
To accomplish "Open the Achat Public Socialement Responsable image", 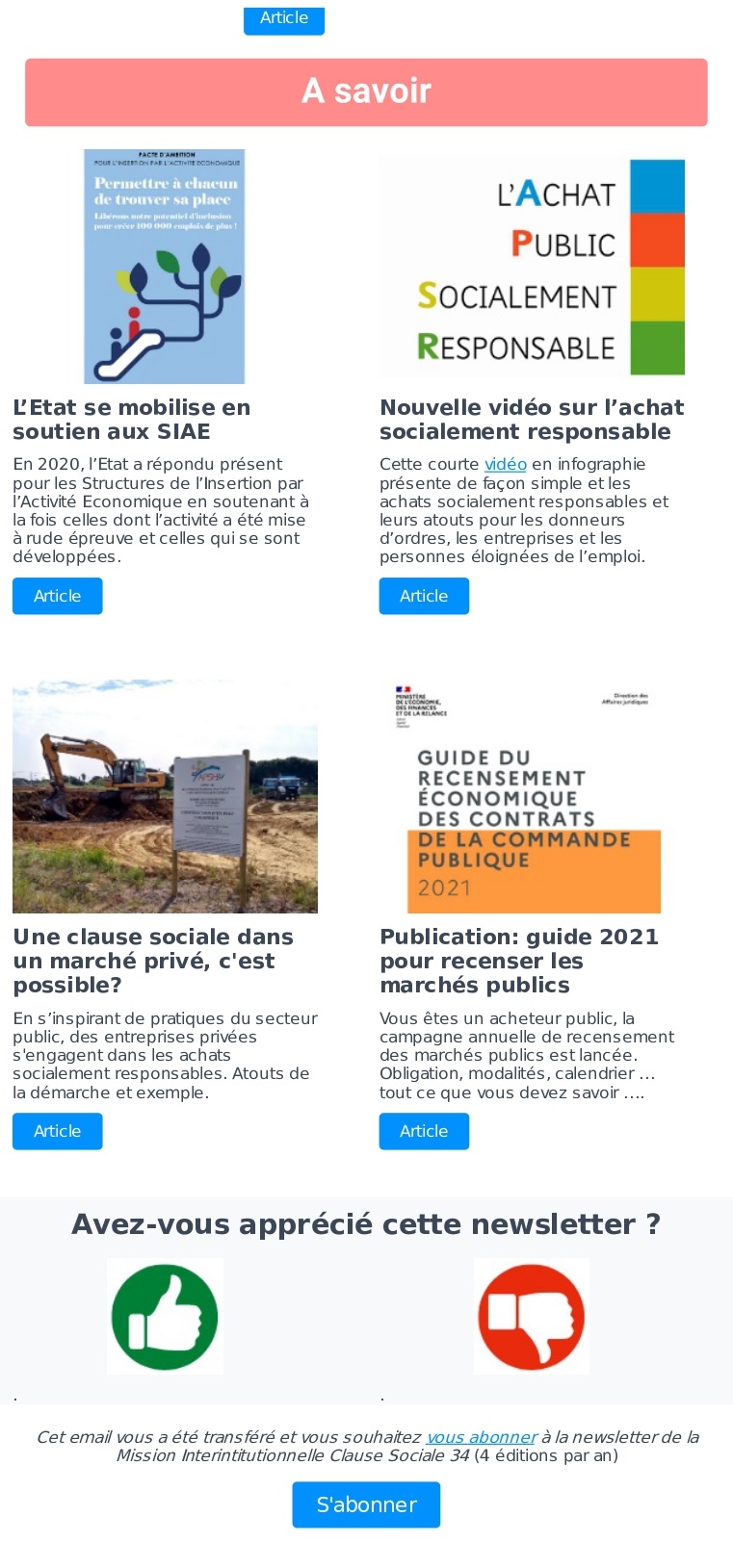I will (532, 267).
